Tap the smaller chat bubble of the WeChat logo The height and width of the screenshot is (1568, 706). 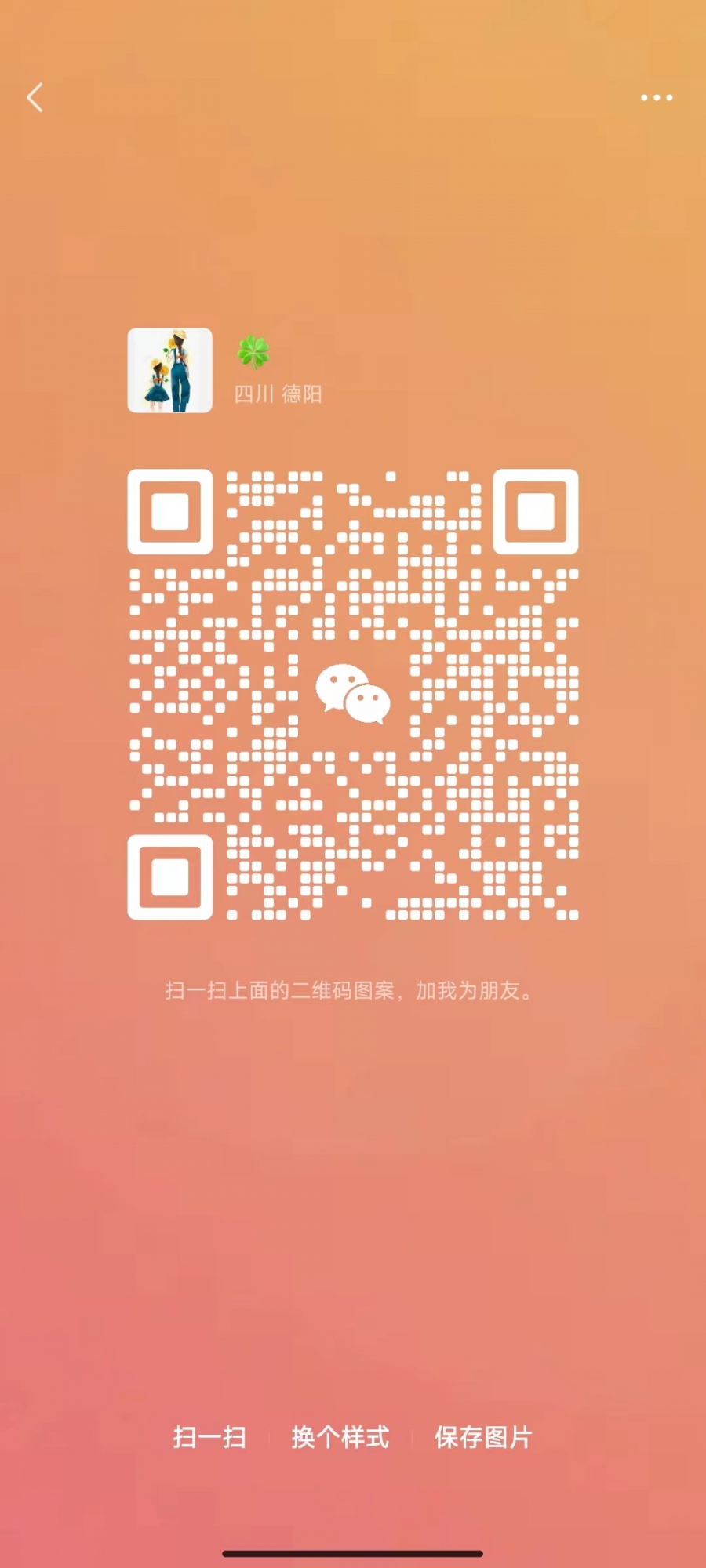click(x=369, y=702)
